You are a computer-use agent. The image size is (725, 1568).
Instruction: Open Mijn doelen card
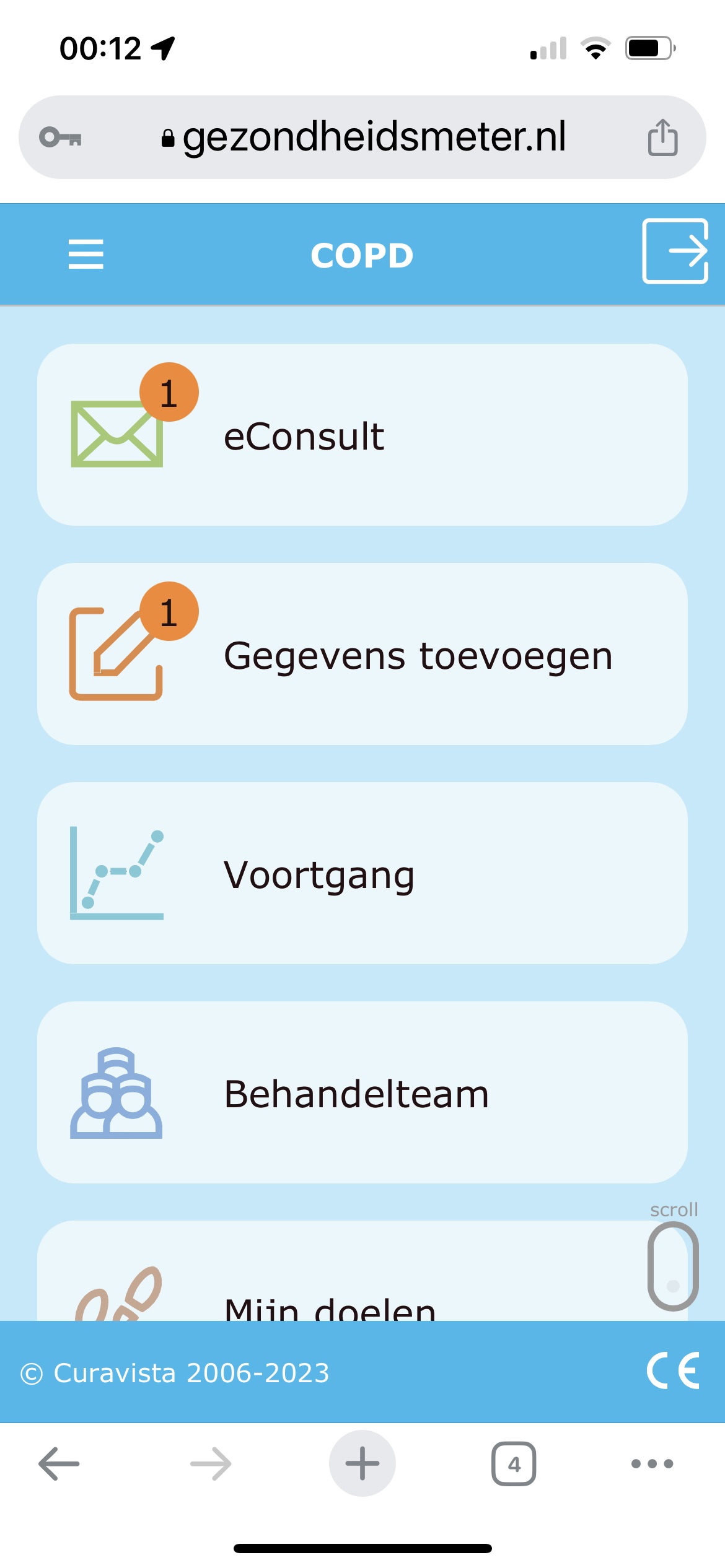362,1271
